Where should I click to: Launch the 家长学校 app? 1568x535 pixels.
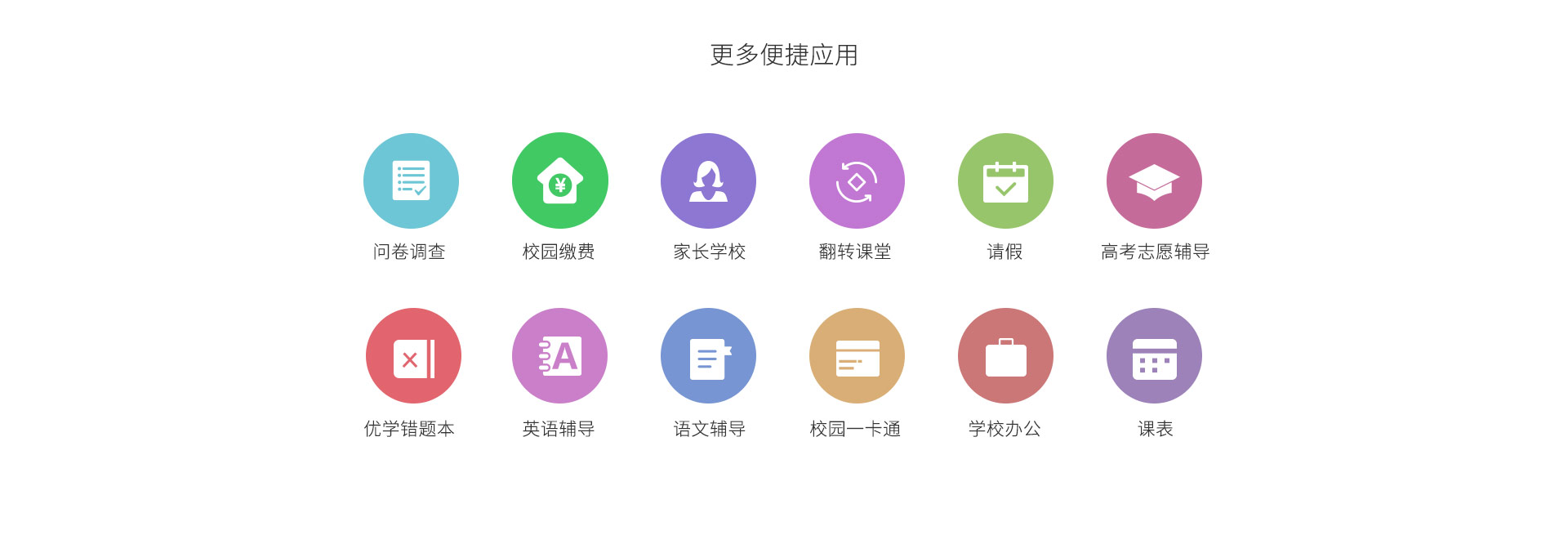[708, 181]
